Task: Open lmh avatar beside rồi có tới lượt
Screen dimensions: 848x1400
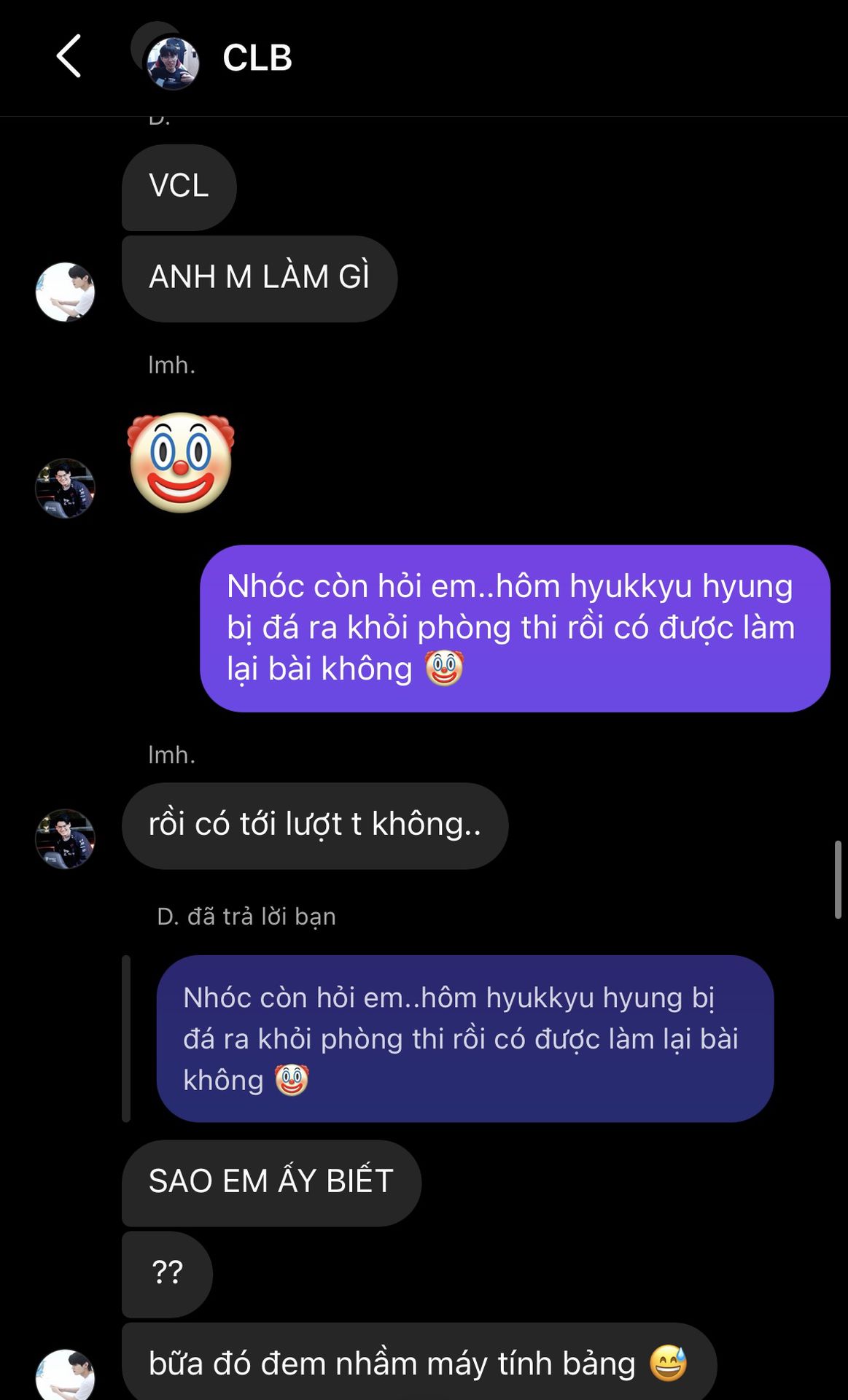Action: (66, 839)
